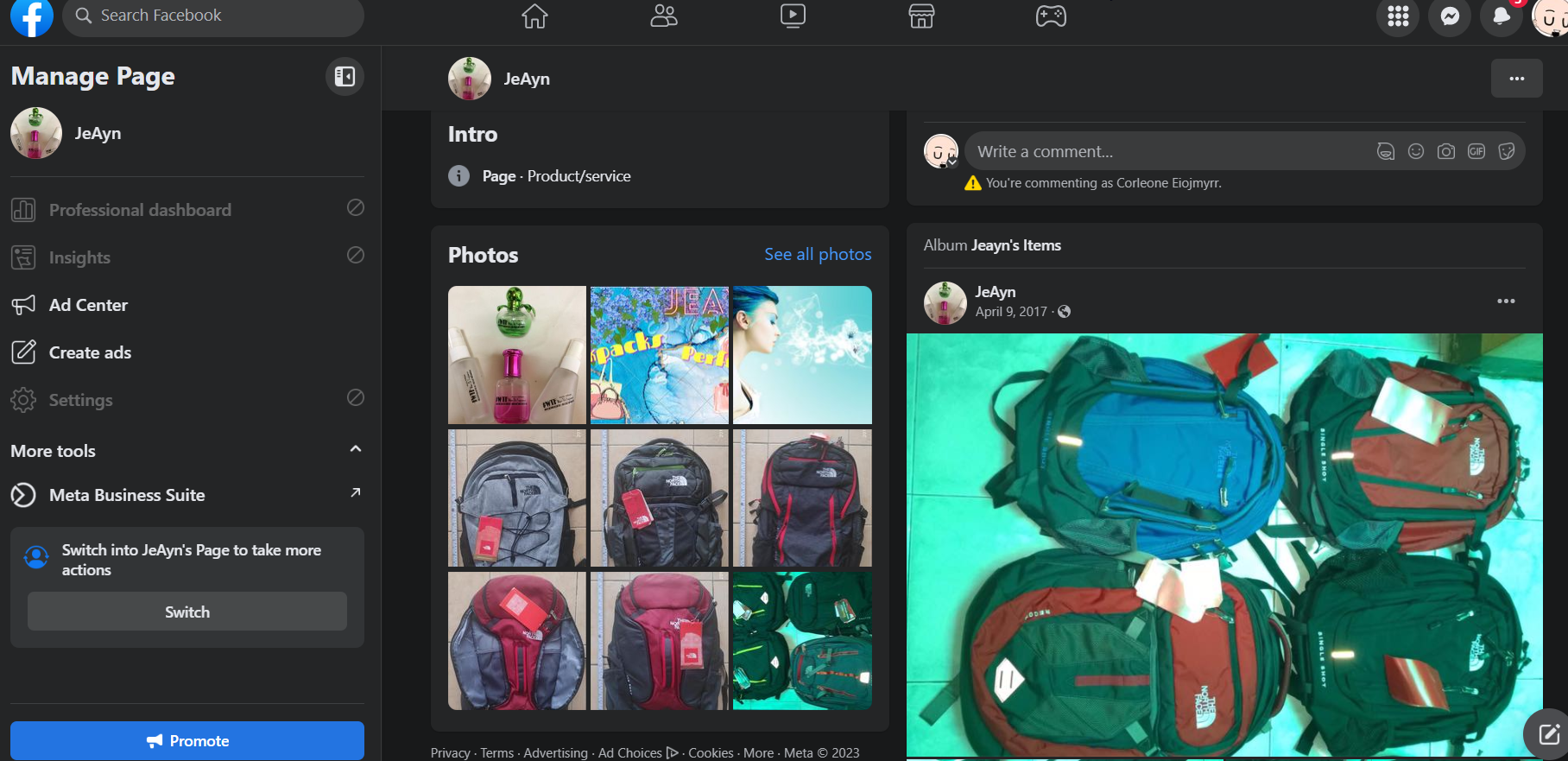Switch to the Watch video tab
This screenshot has width=1568, height=761.
(792, 16)
